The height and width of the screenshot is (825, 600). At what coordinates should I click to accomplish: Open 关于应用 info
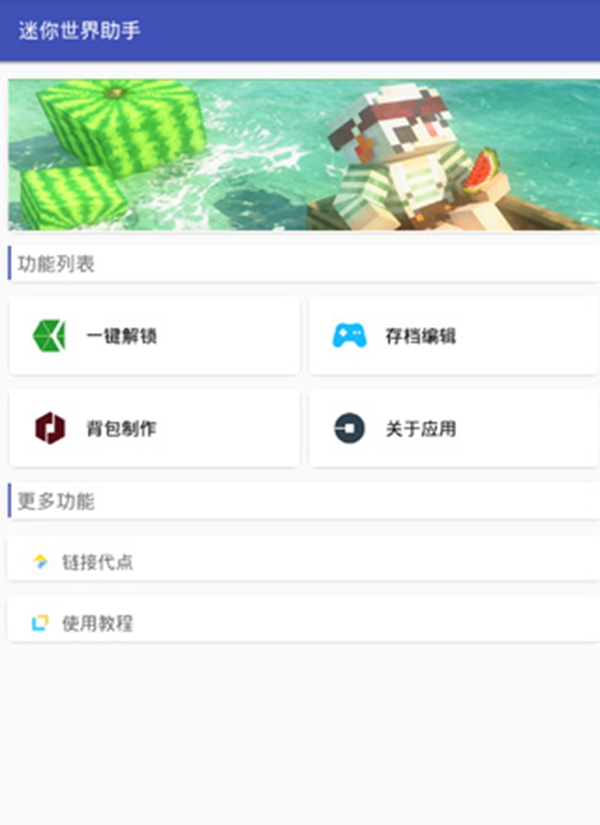tap(453, 428)
